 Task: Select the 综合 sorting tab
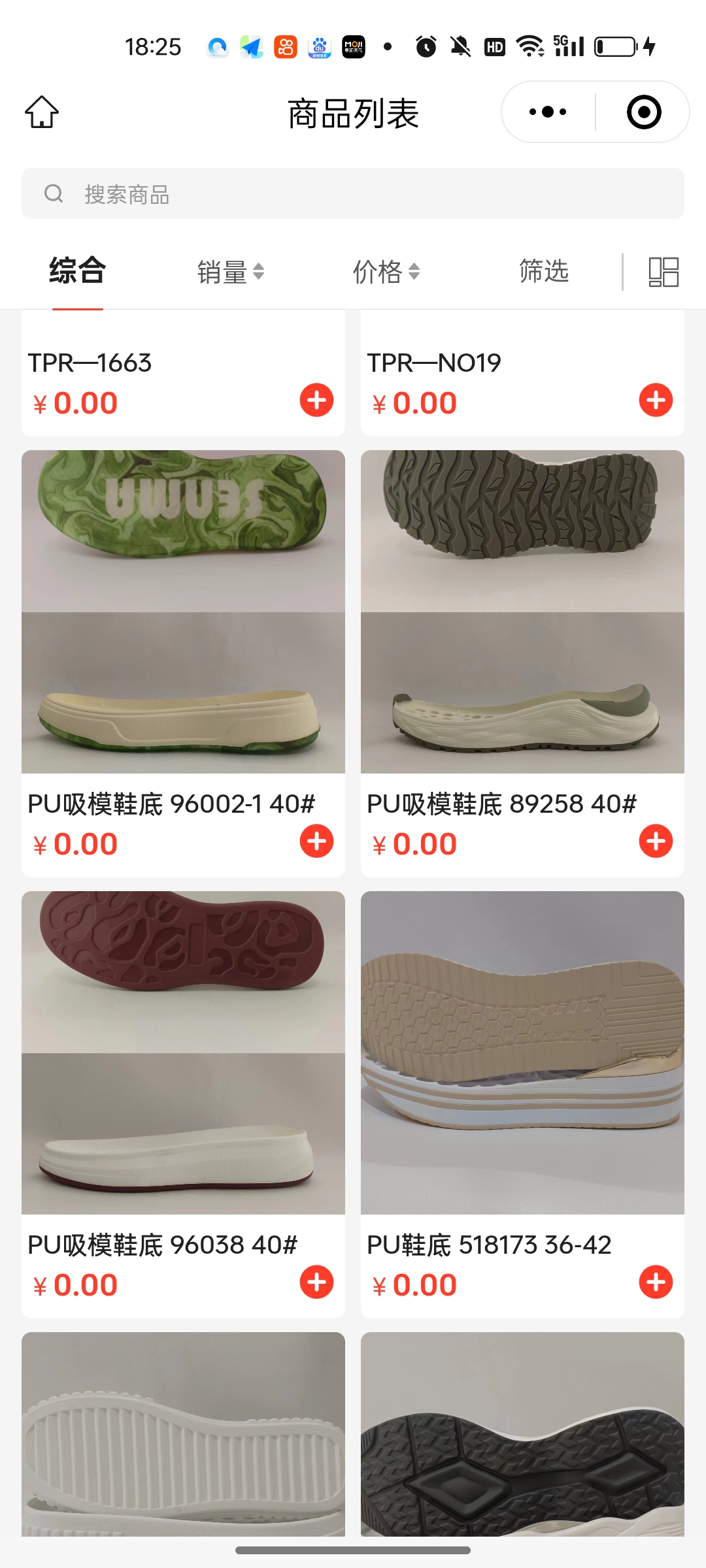[x=78, y=270]
